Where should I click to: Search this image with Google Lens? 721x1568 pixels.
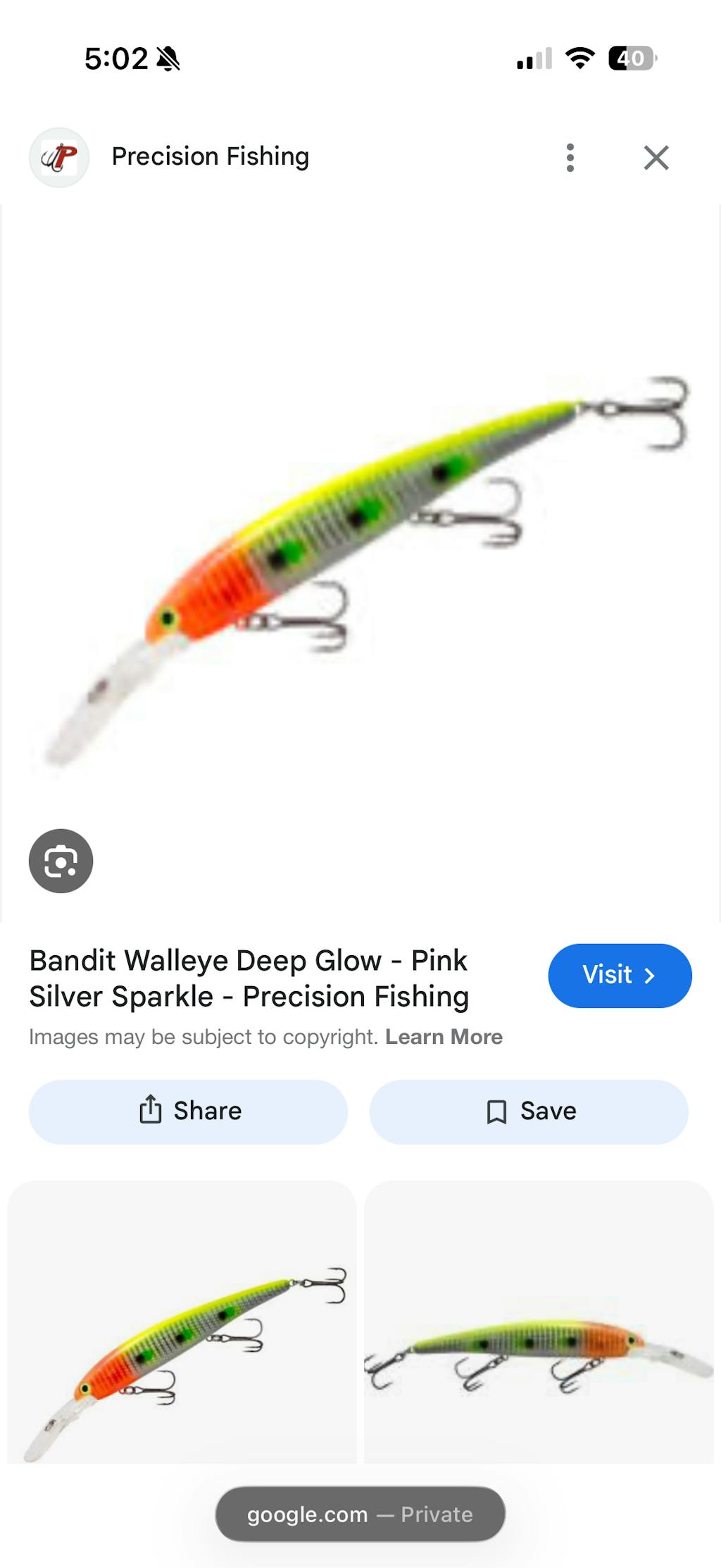(61, 861)
